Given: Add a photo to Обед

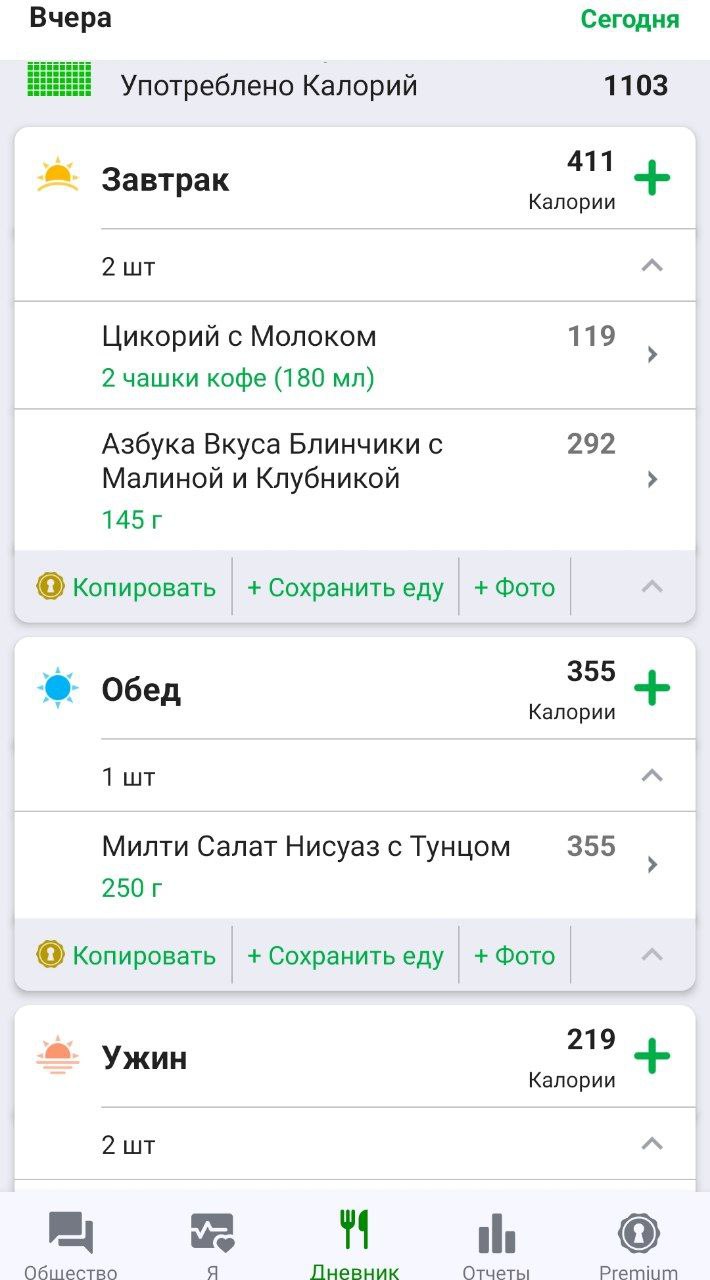Looking at the screenshot, I should pos(514,955).
